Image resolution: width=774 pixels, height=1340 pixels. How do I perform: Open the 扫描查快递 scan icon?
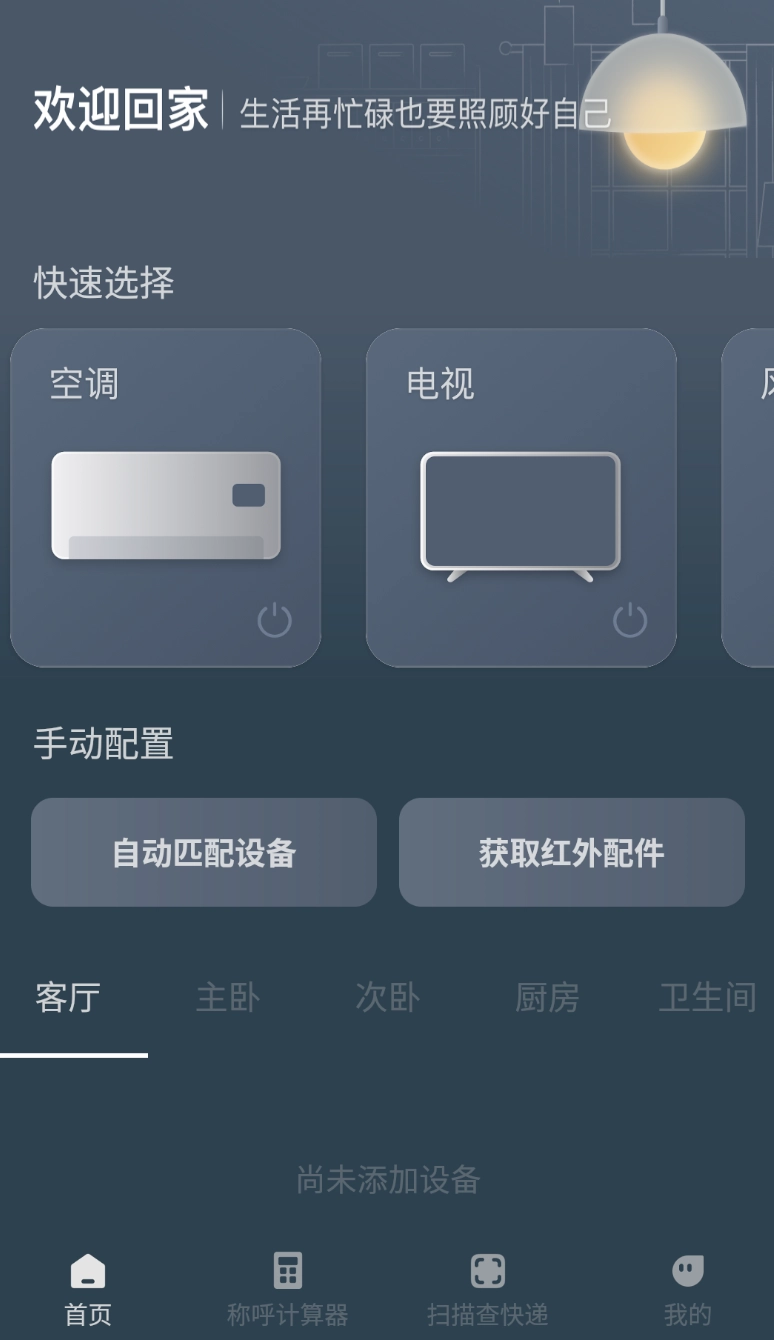pos(487,1269)
